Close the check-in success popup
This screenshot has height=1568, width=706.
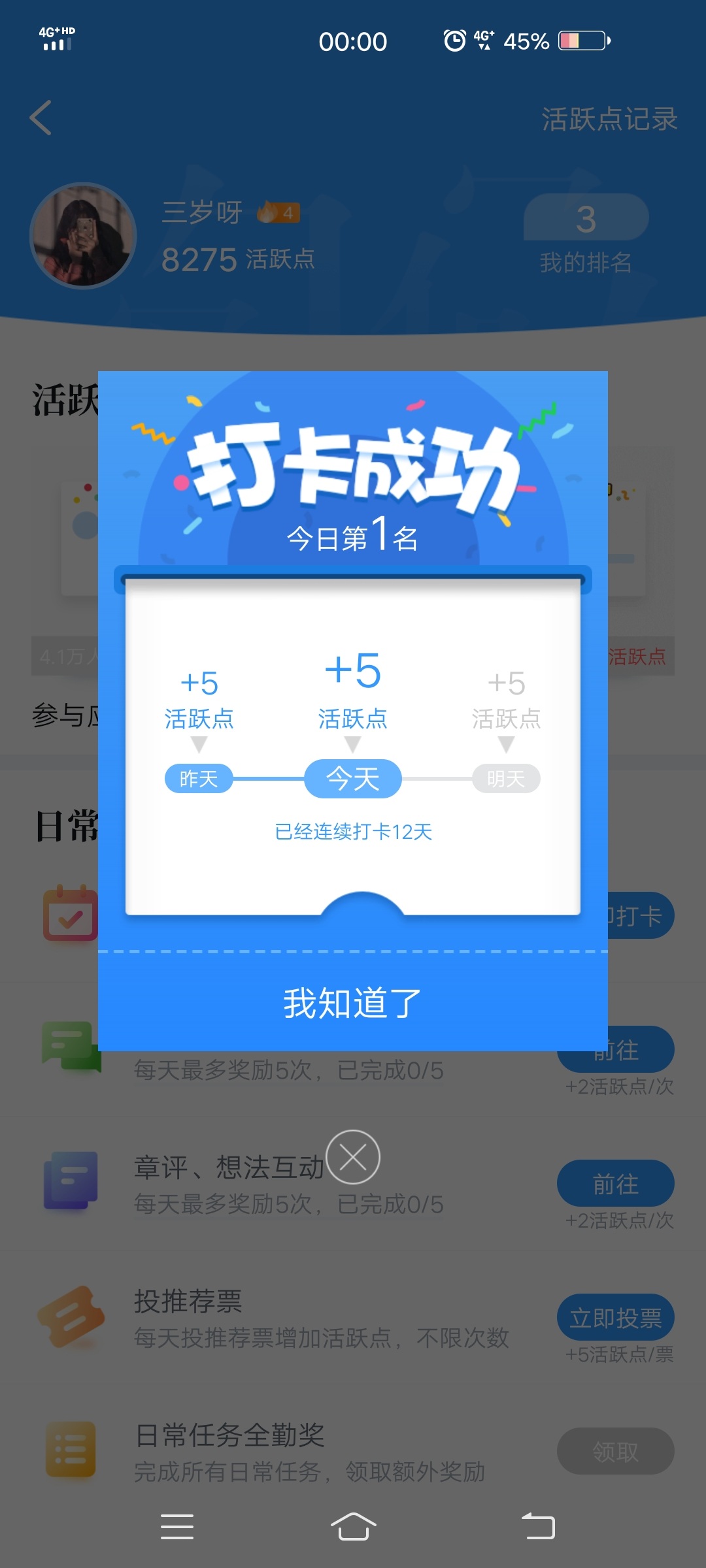(x=353, y=1157)
